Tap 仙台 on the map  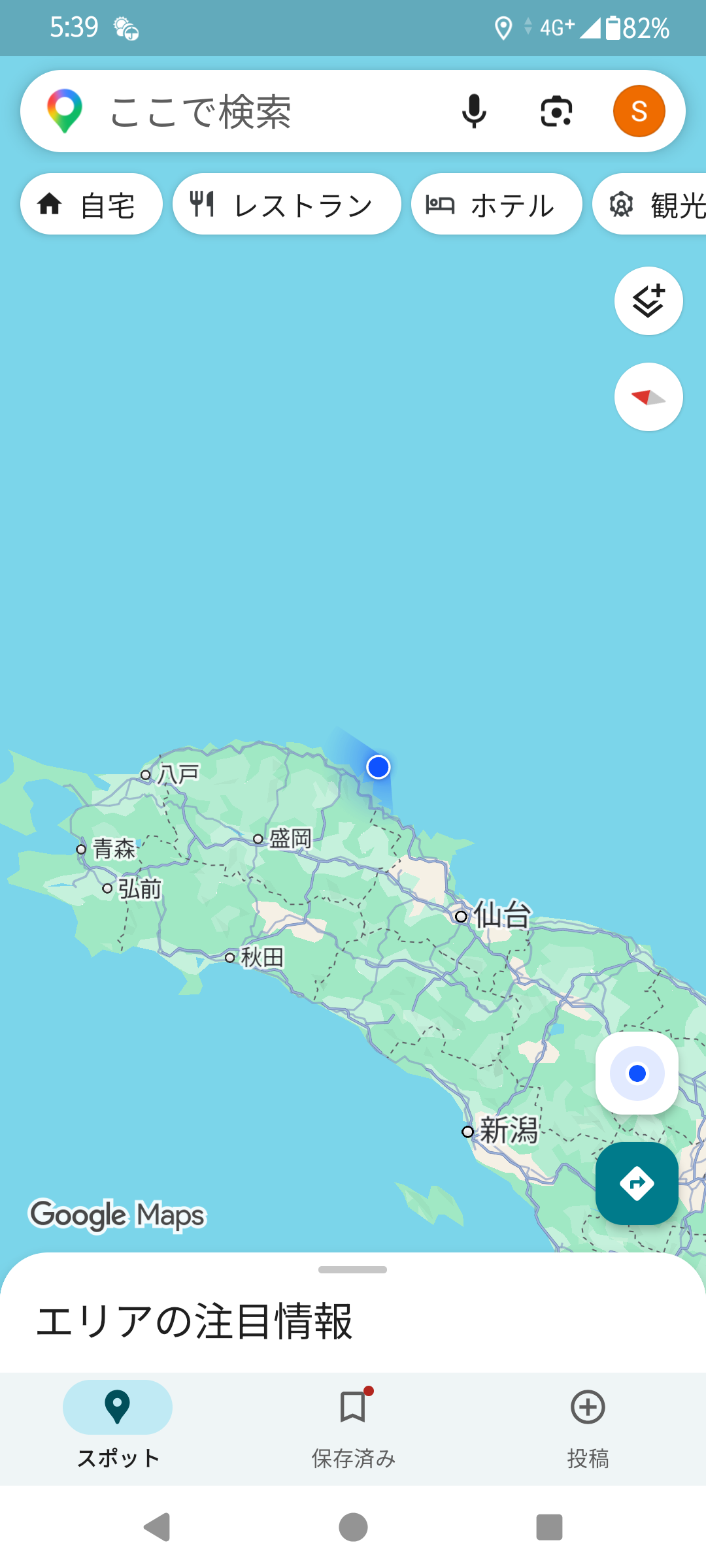pyautogui.click(x=500, y=914)
